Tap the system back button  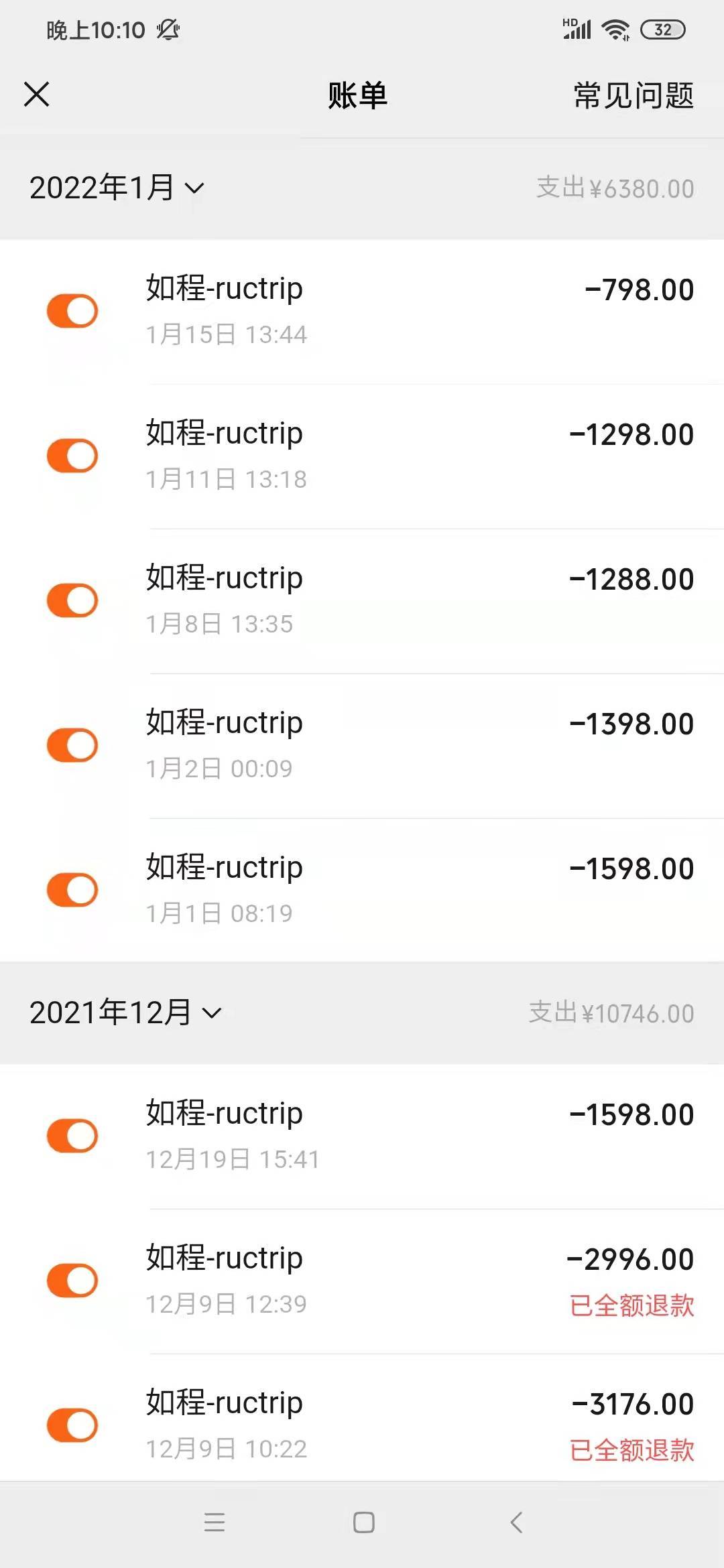516,1522
